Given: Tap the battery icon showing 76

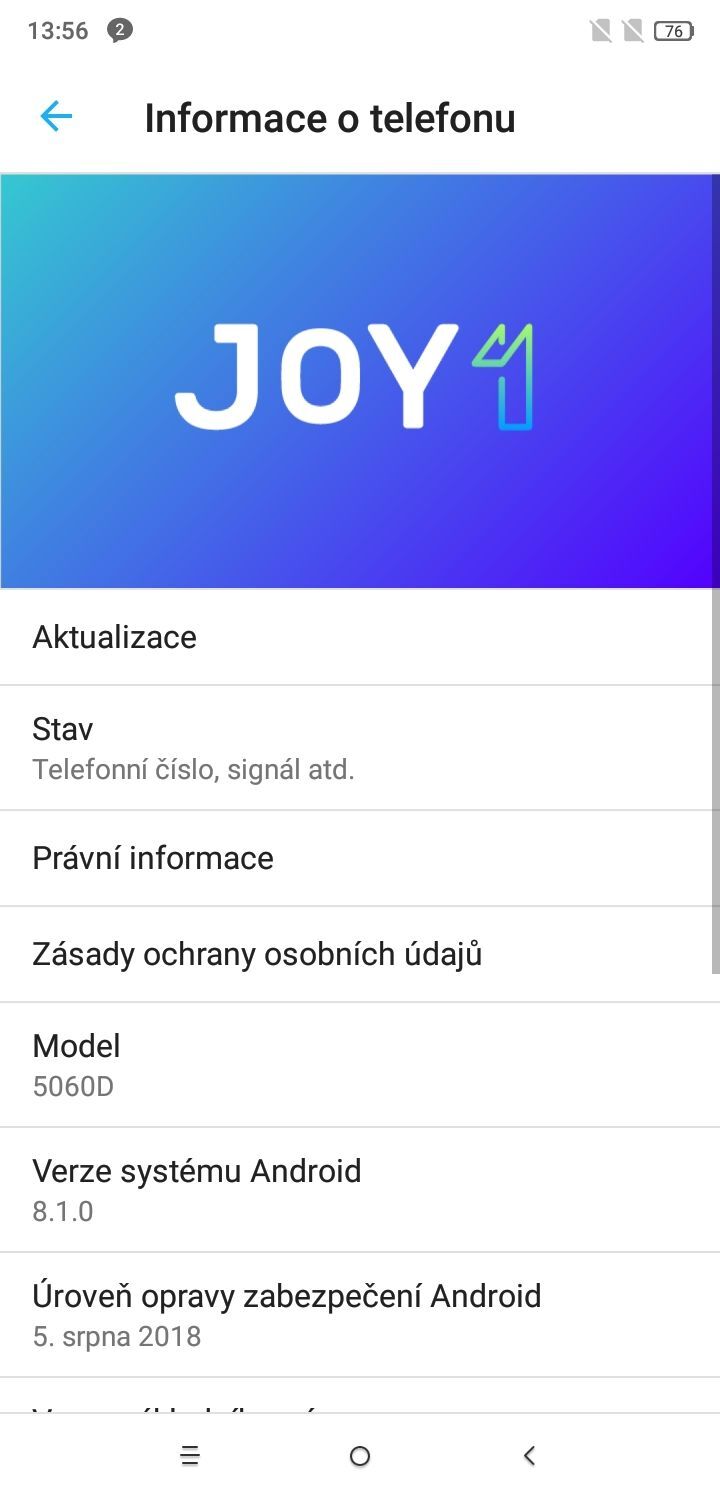Looking at the screenshot, I should pos(684,31).
